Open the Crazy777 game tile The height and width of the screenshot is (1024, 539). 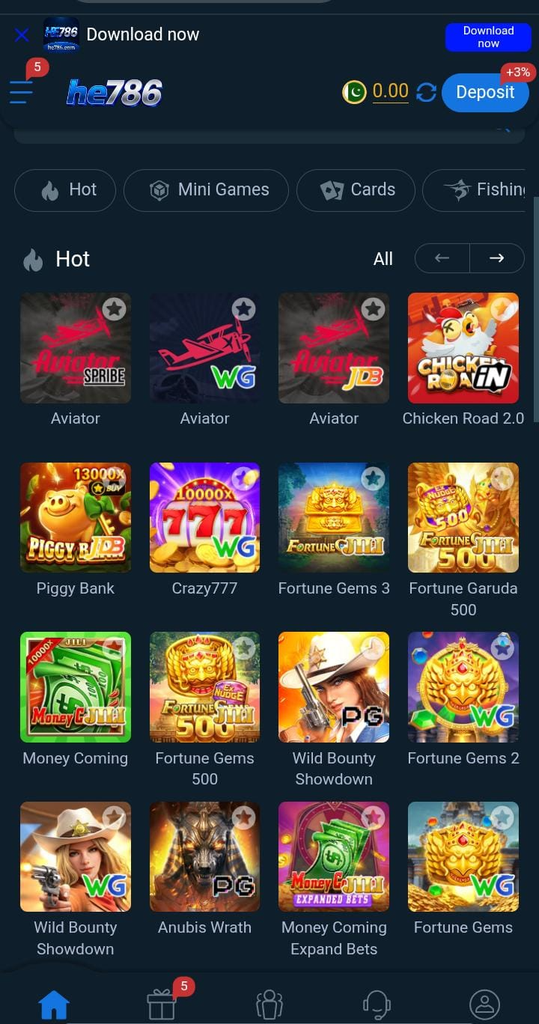[x=204, y=518]
